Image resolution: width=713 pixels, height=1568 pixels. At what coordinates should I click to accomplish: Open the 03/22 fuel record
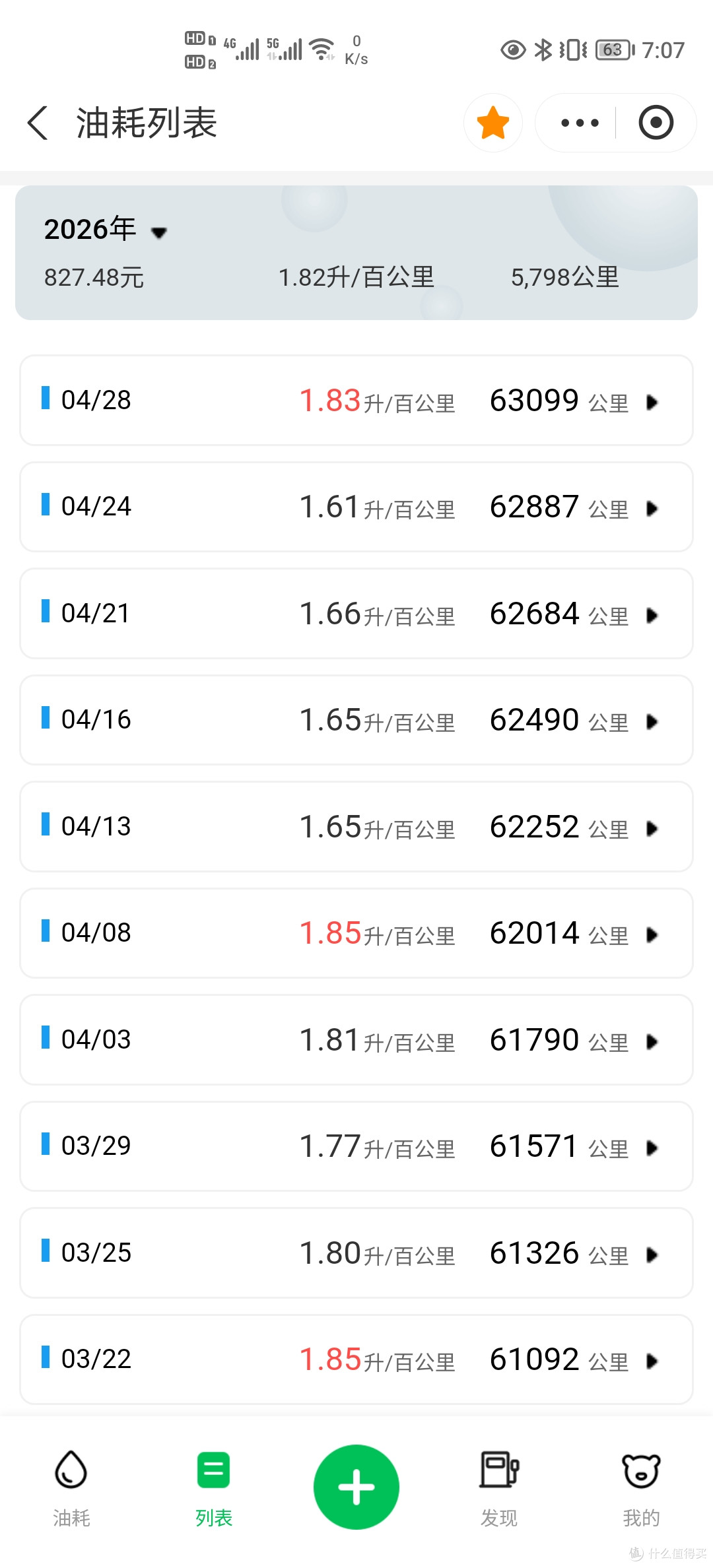356,1359
